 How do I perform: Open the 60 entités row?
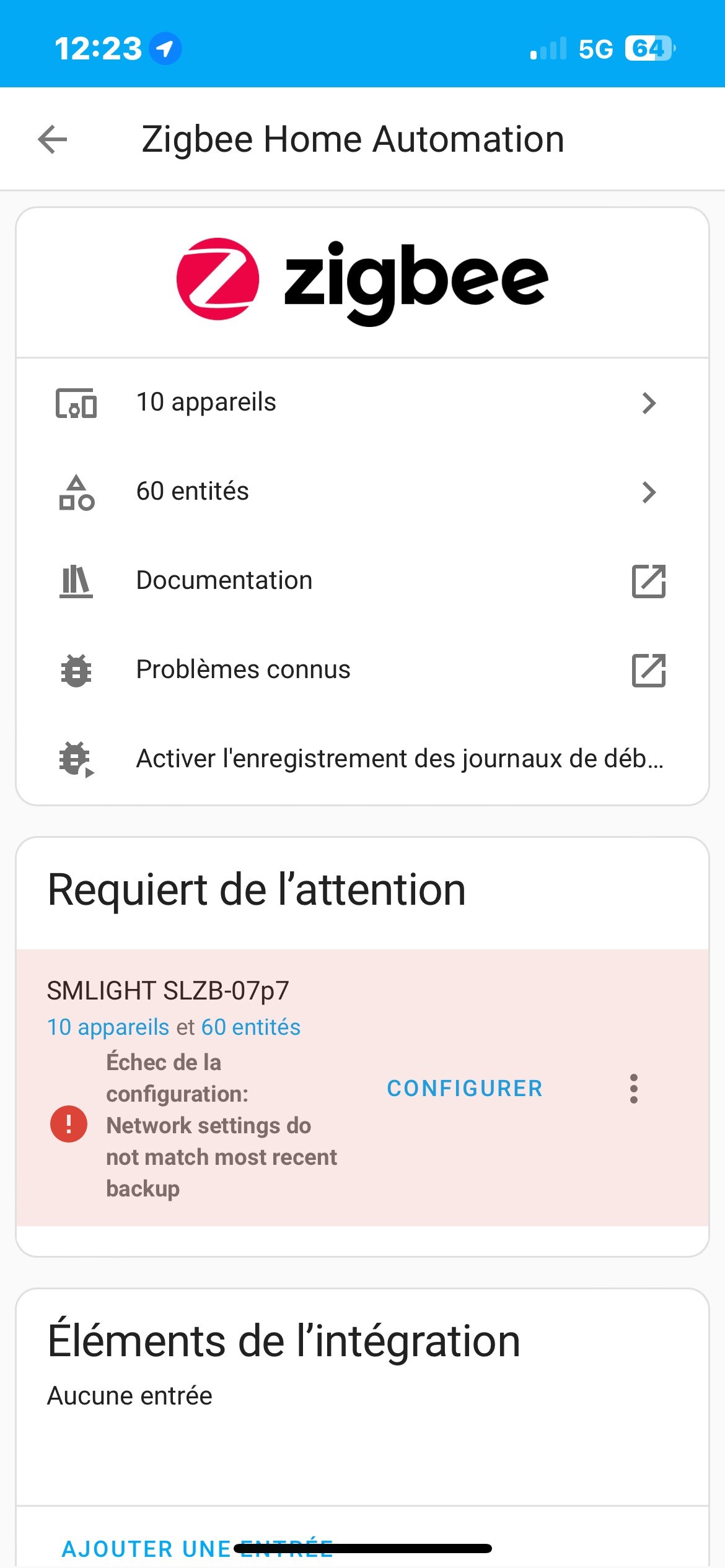[x=362, y=492]
